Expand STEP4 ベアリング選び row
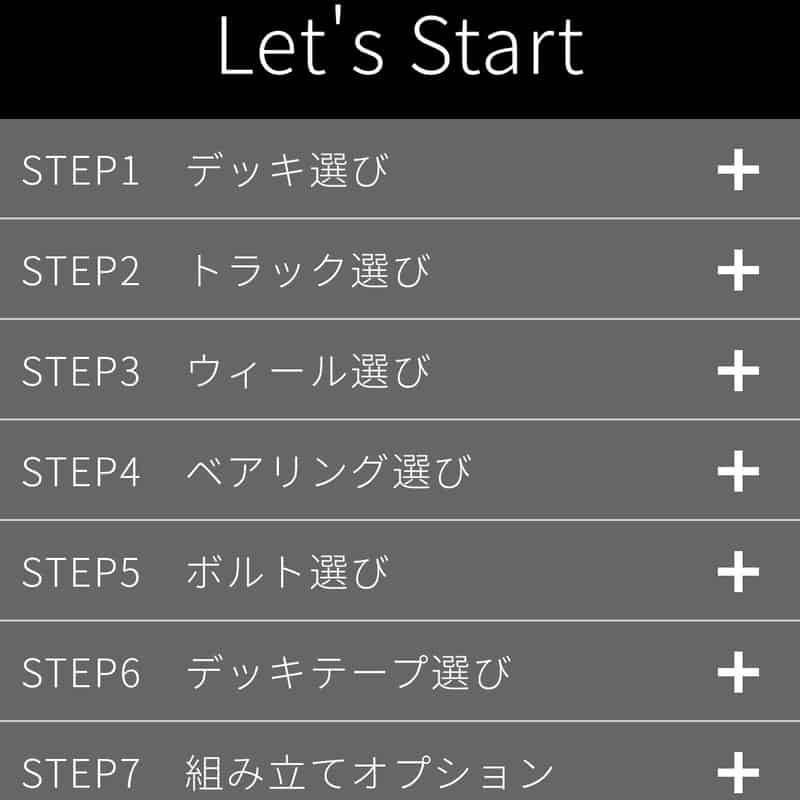The image size is (800, 800). 738,471
